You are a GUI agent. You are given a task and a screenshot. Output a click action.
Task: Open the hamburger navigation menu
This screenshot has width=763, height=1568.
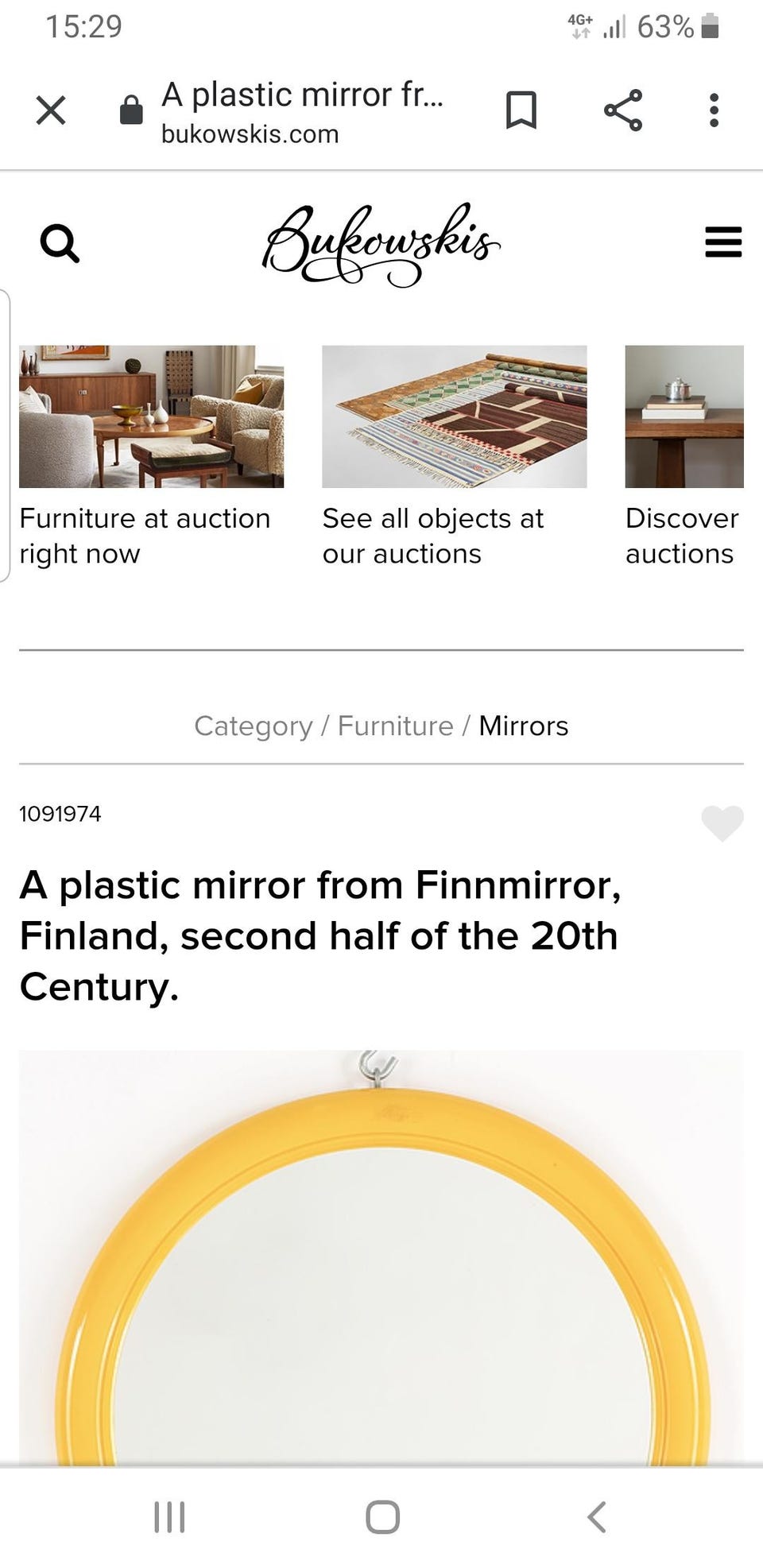point(723,242)
